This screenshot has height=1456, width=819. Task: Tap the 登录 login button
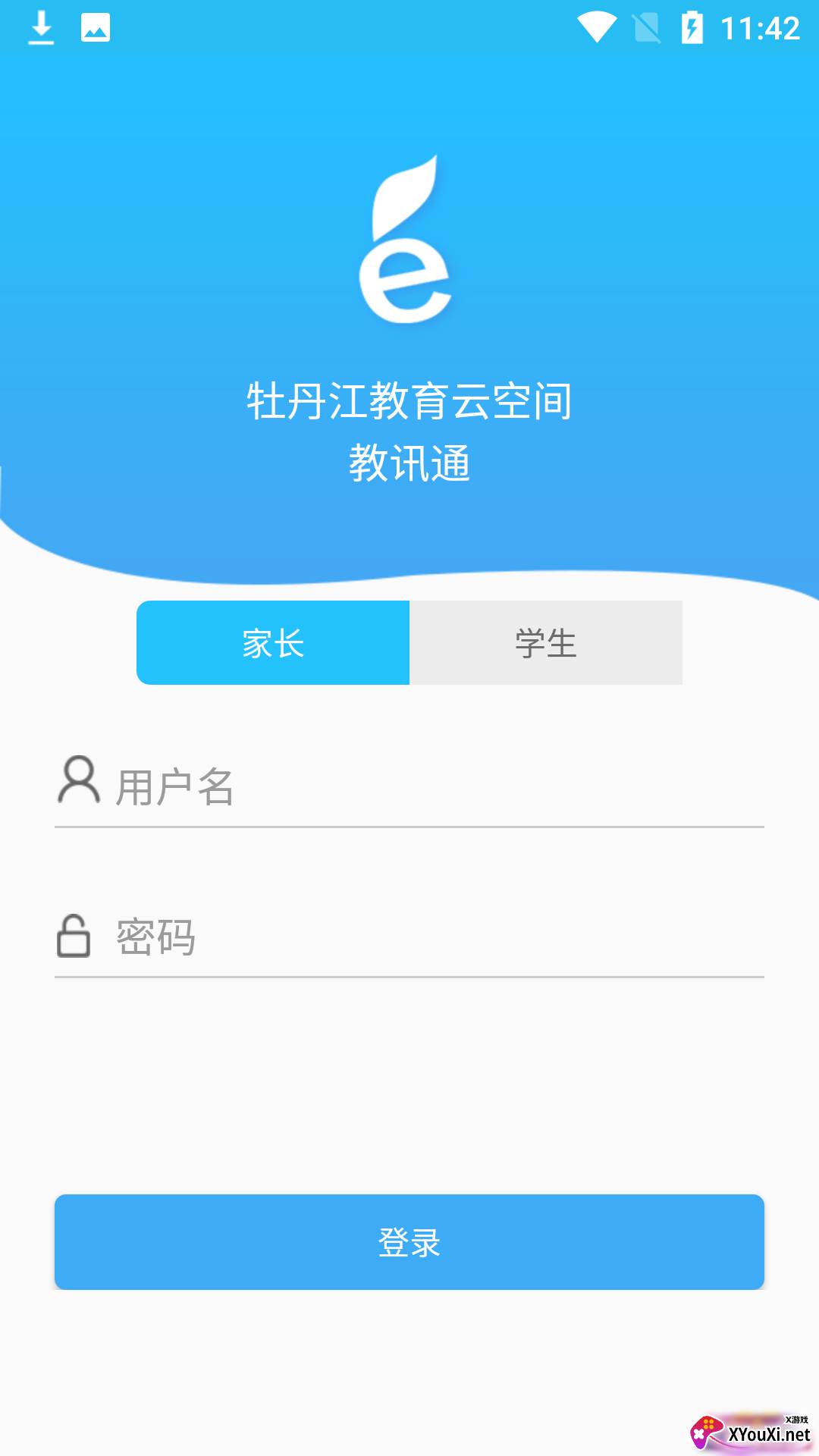409,1242
